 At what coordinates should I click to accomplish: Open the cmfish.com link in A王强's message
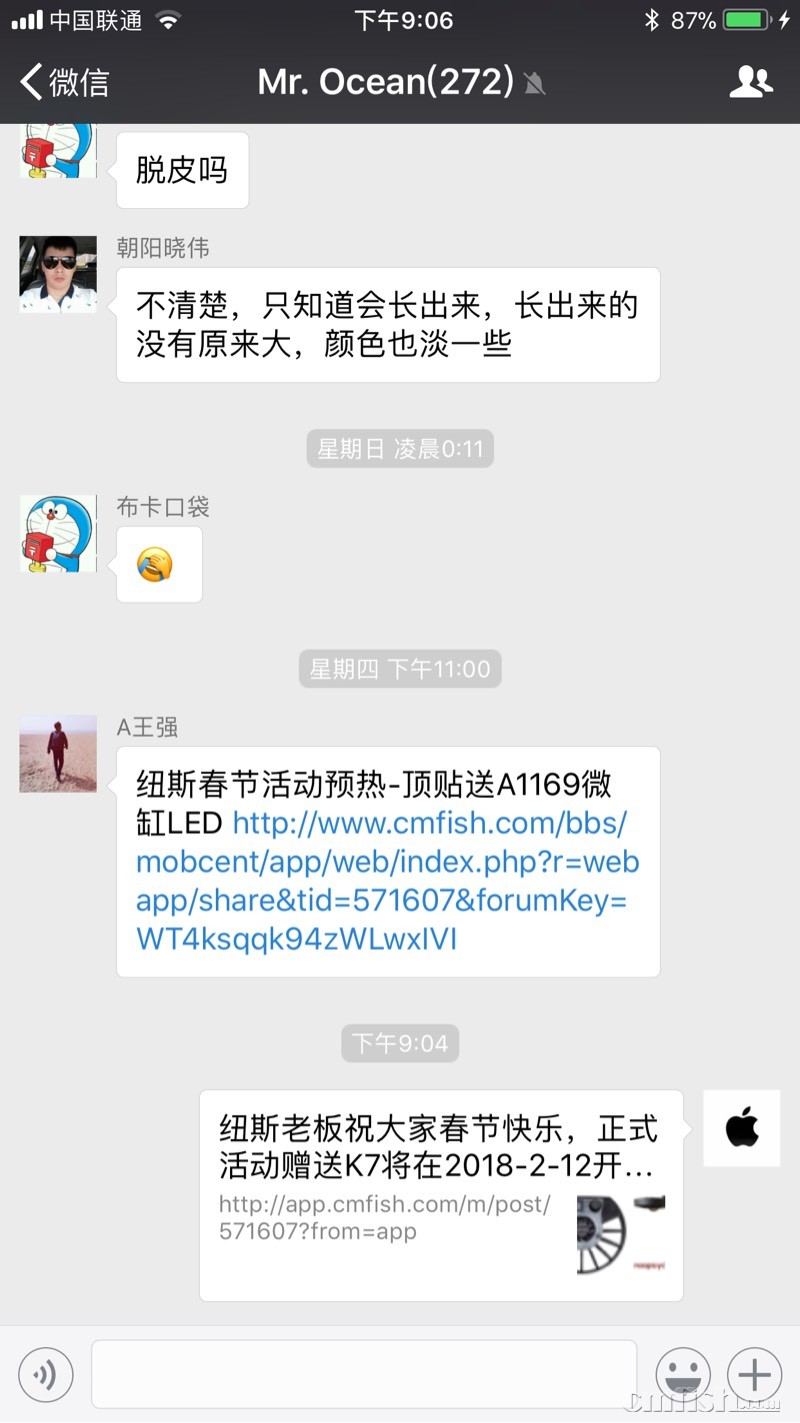click(387, 881)
